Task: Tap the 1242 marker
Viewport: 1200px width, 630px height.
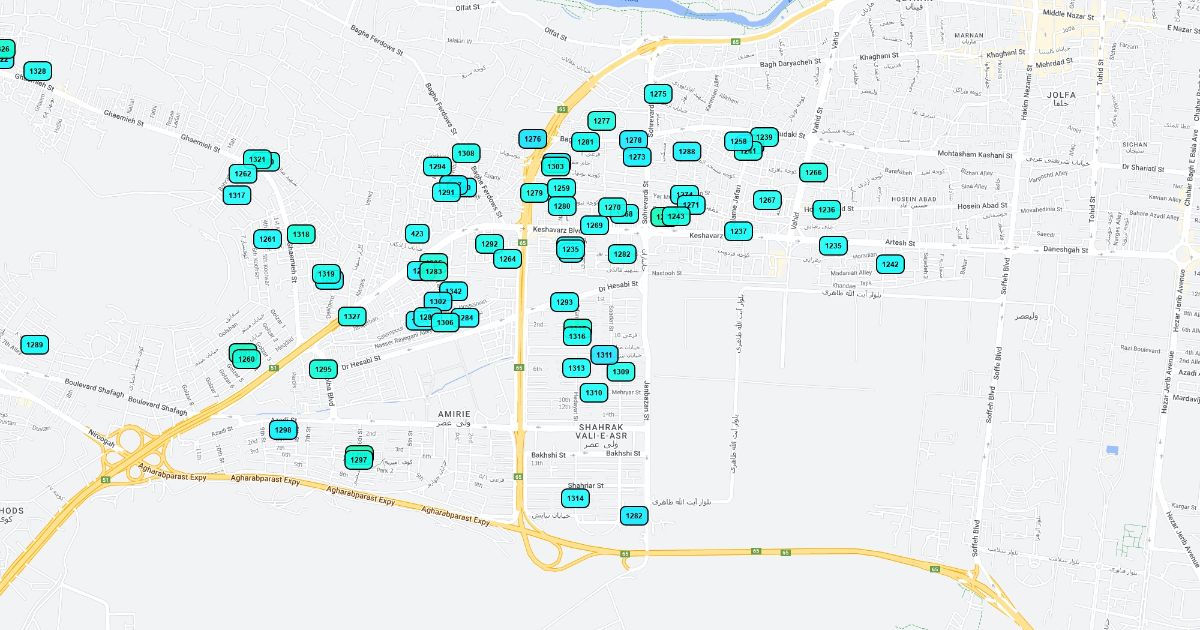Action: coord(891,264)
